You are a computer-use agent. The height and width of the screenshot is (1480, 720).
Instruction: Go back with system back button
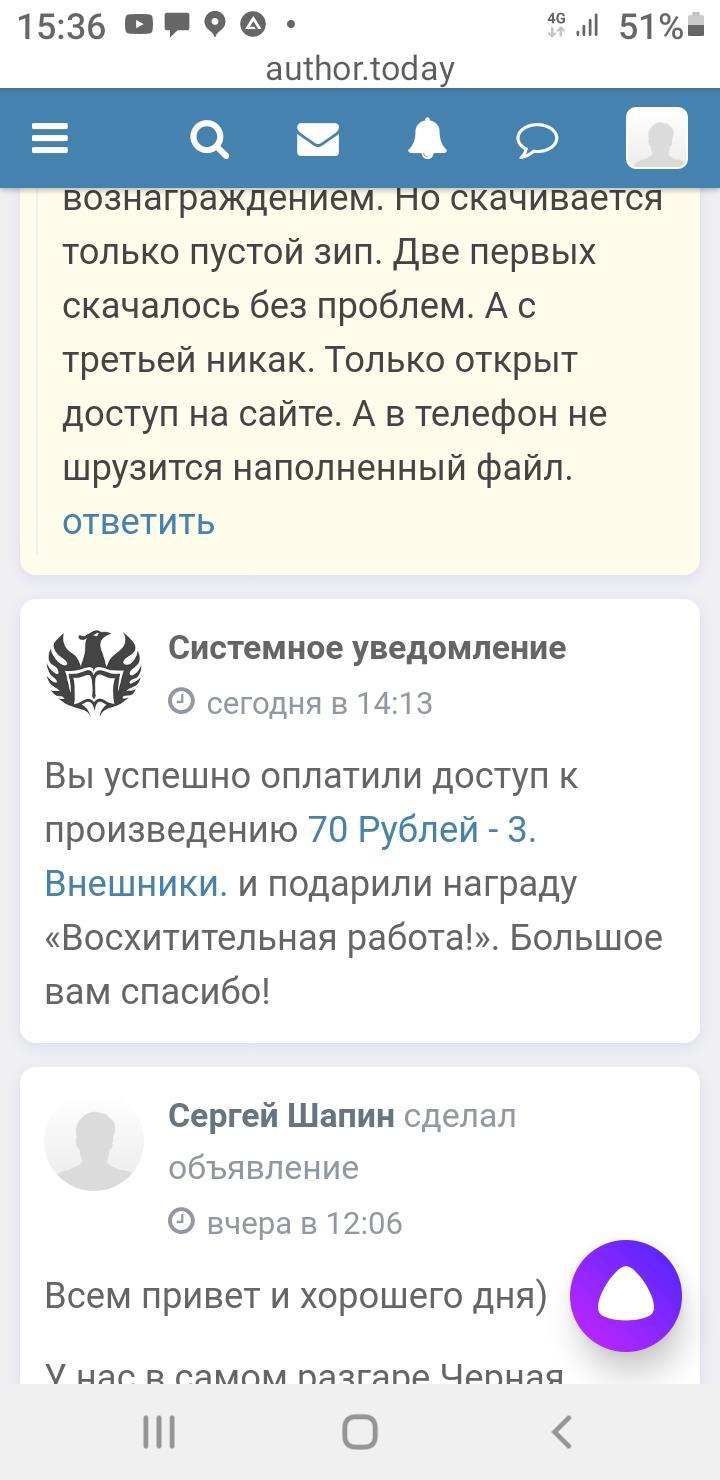pos(562,1432)
